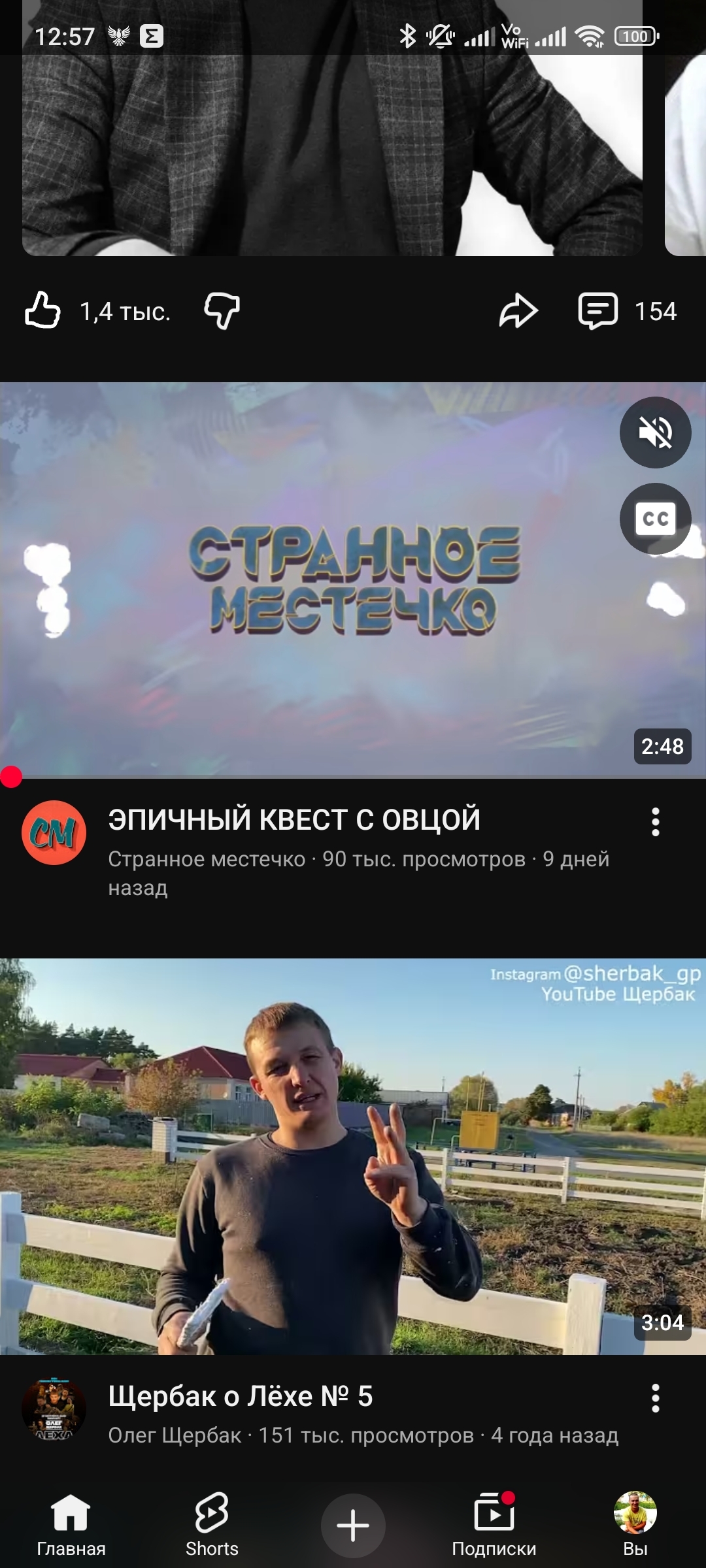The image size is (706, 1568).
Task: Switch to the Shorts tab
Action: tap(212, 1524)
